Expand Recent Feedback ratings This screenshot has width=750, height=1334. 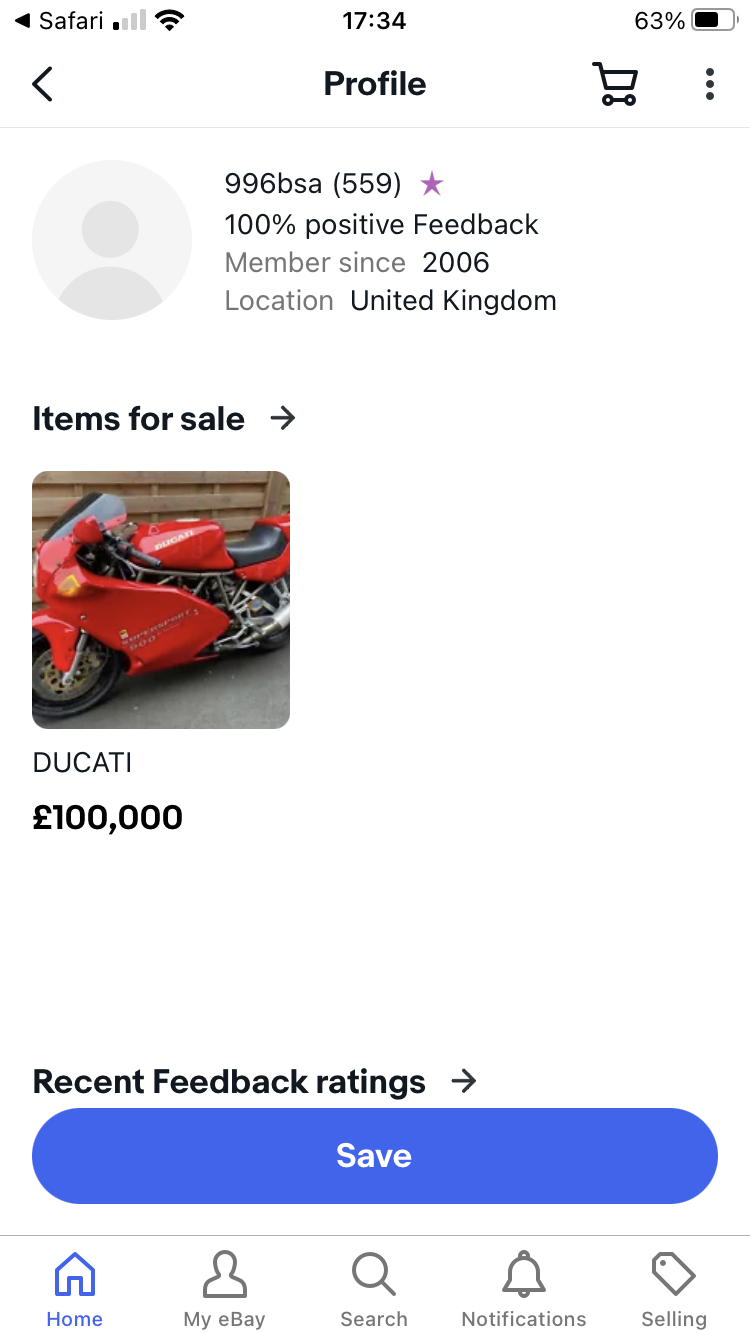[x=463, y=1081]
